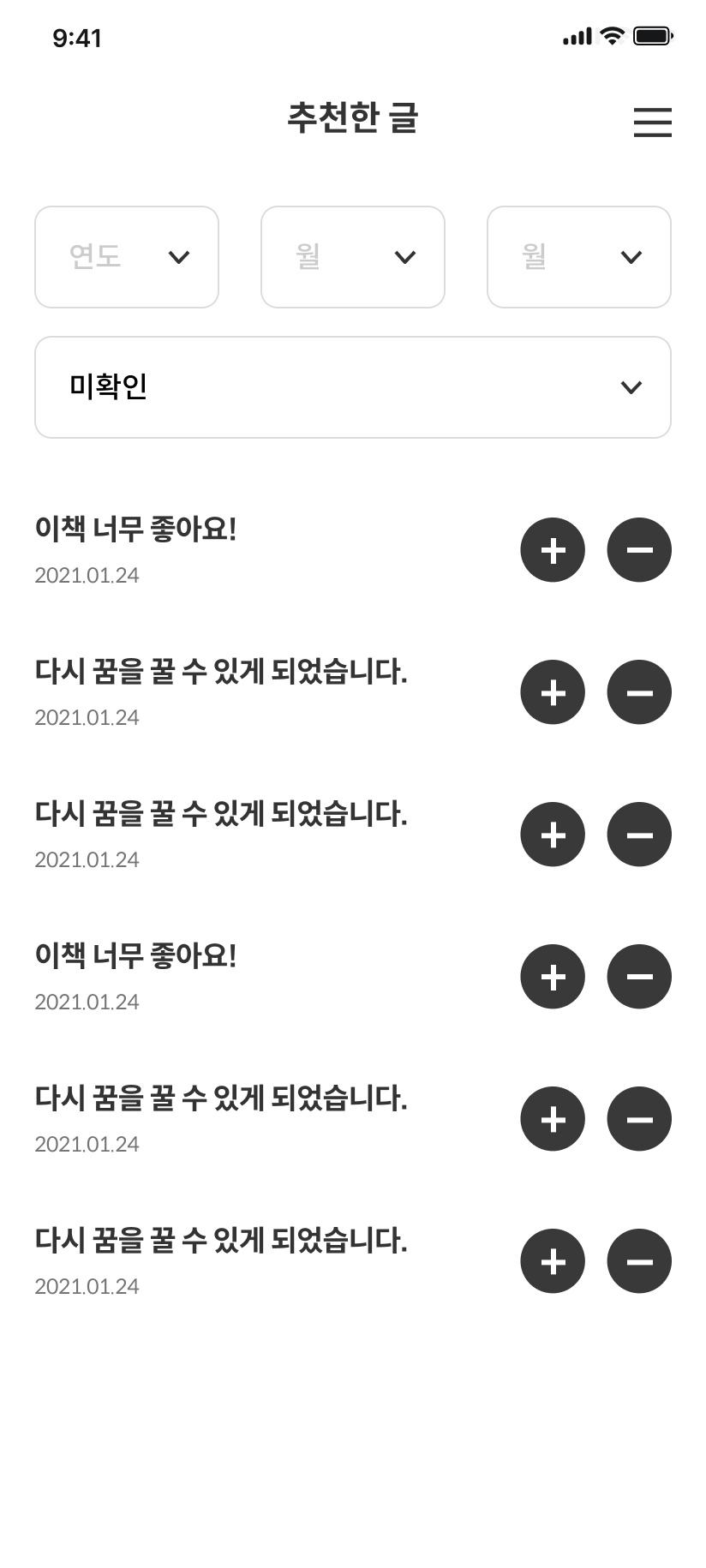706x1568 pixels.
Task: Open the hamburger menu
Action: (x=652, y=123)
